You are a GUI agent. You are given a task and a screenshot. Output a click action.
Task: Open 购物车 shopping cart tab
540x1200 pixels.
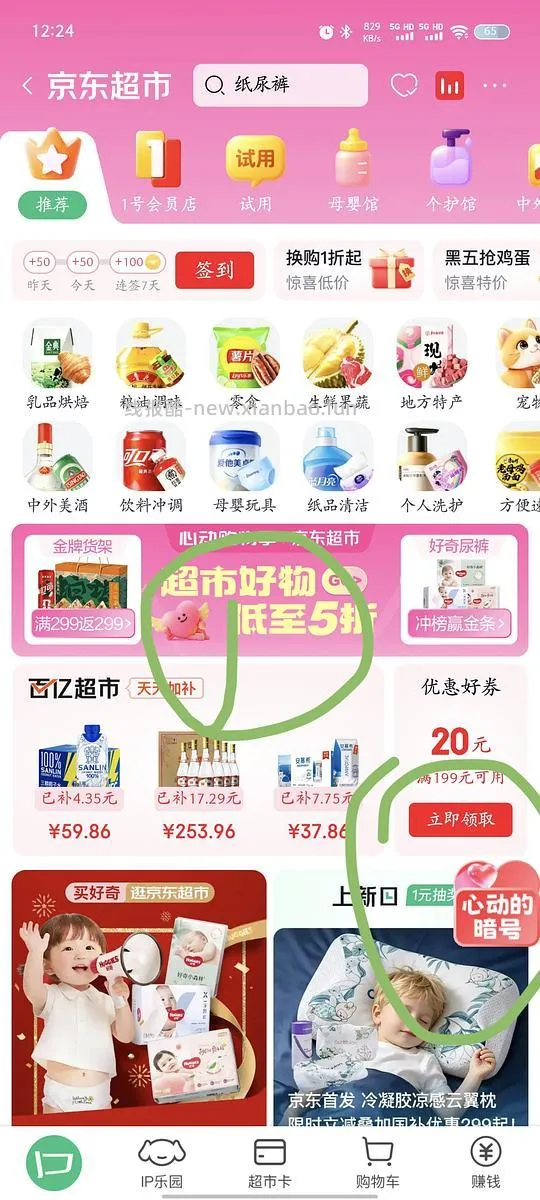(x=378, y=1165)
